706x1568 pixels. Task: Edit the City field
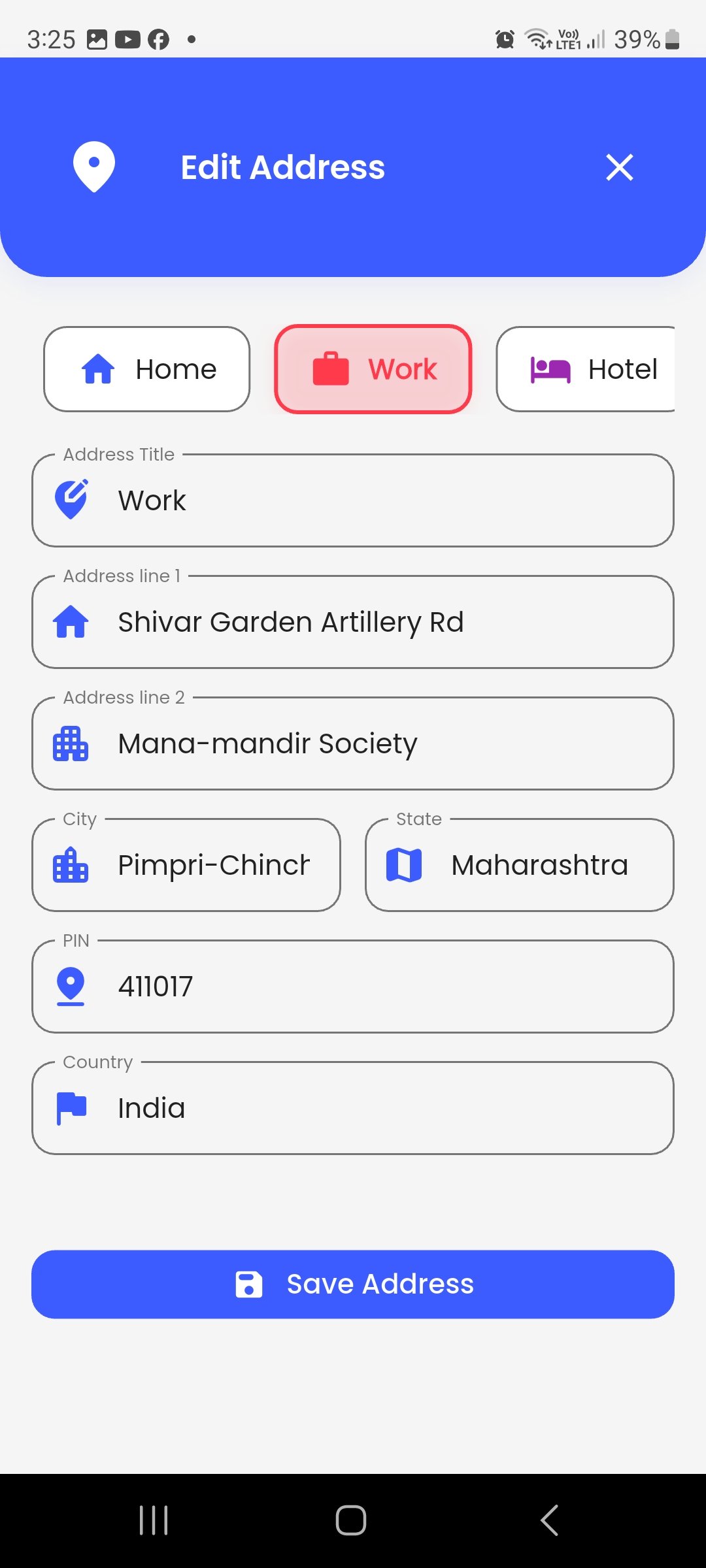tap(186, 866)
